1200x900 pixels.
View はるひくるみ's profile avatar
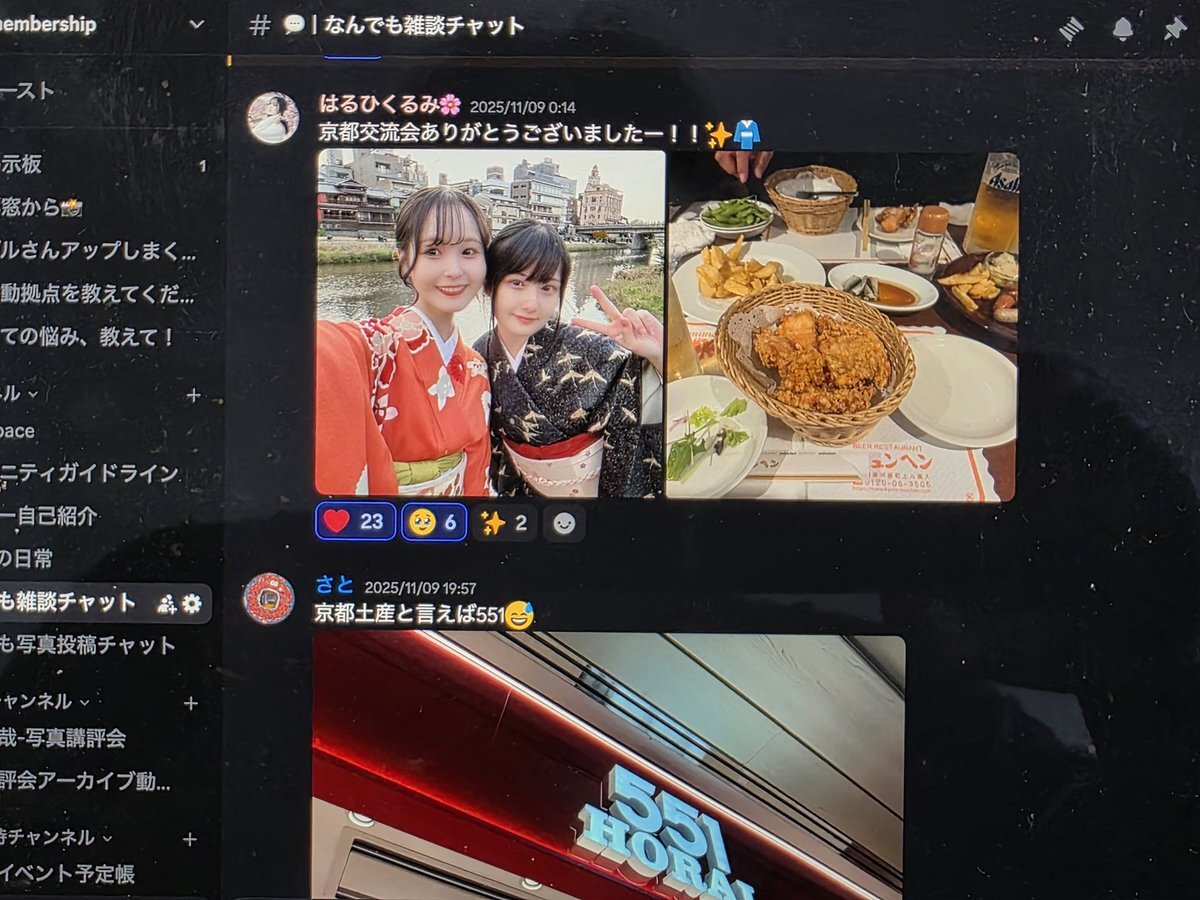[272, 118]
